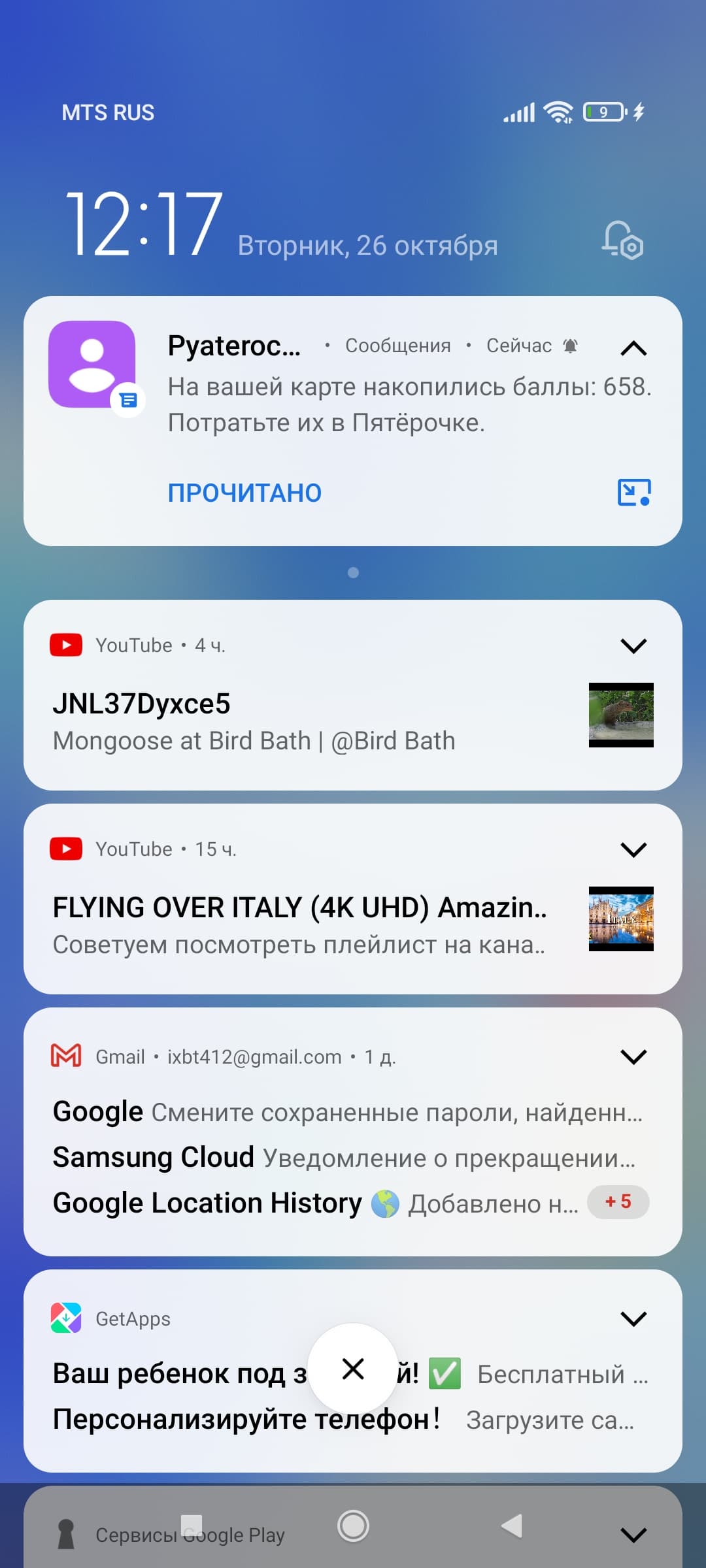
Task: Expand the Flying Over Italy notification
Action: click(633, 849)
